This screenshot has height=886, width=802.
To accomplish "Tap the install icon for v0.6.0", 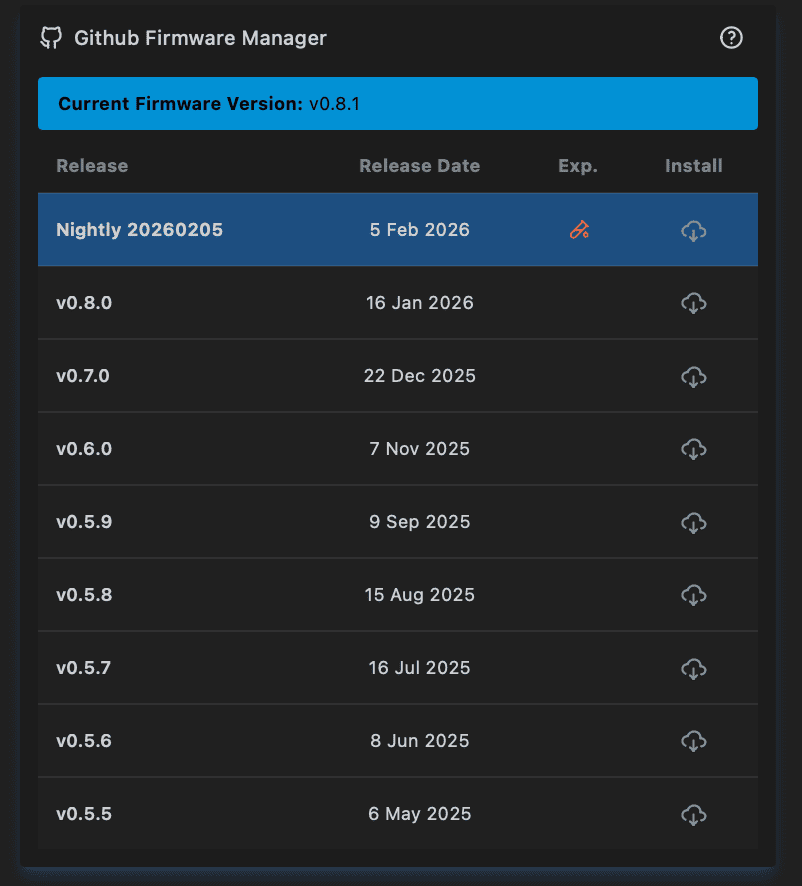I will click(x=694, y=449).
